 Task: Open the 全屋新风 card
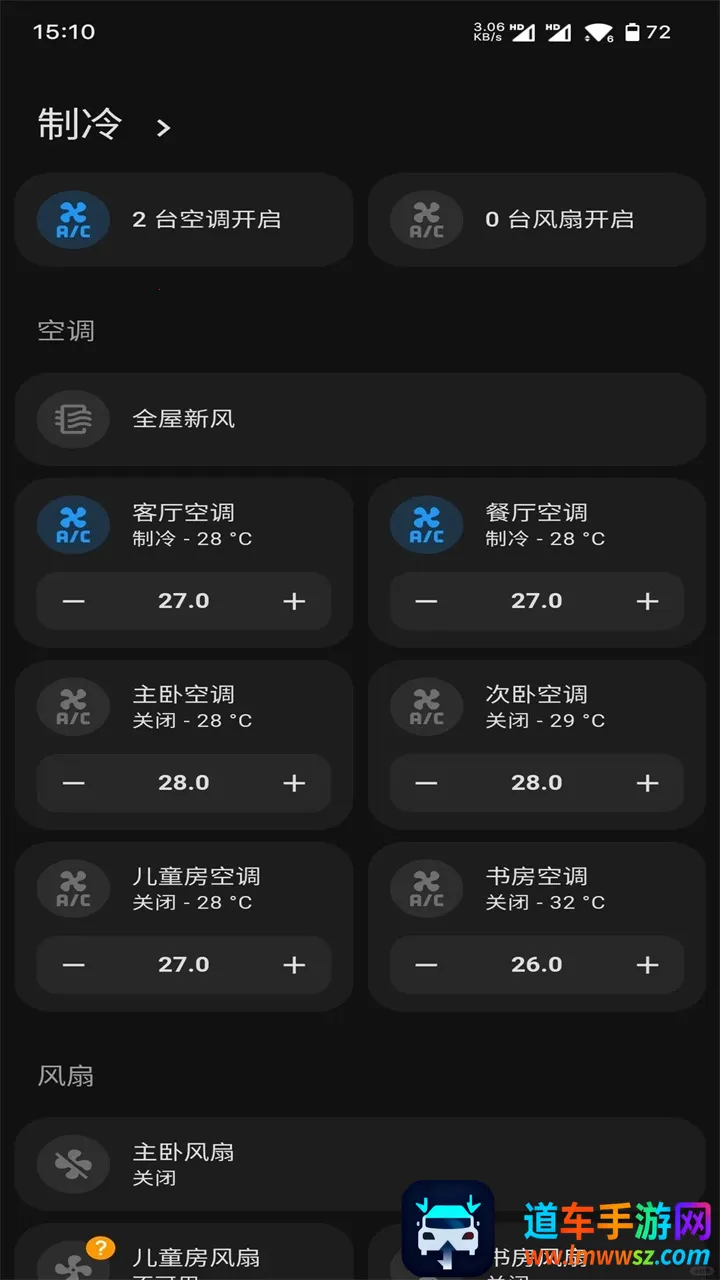[x=360, y=419]
